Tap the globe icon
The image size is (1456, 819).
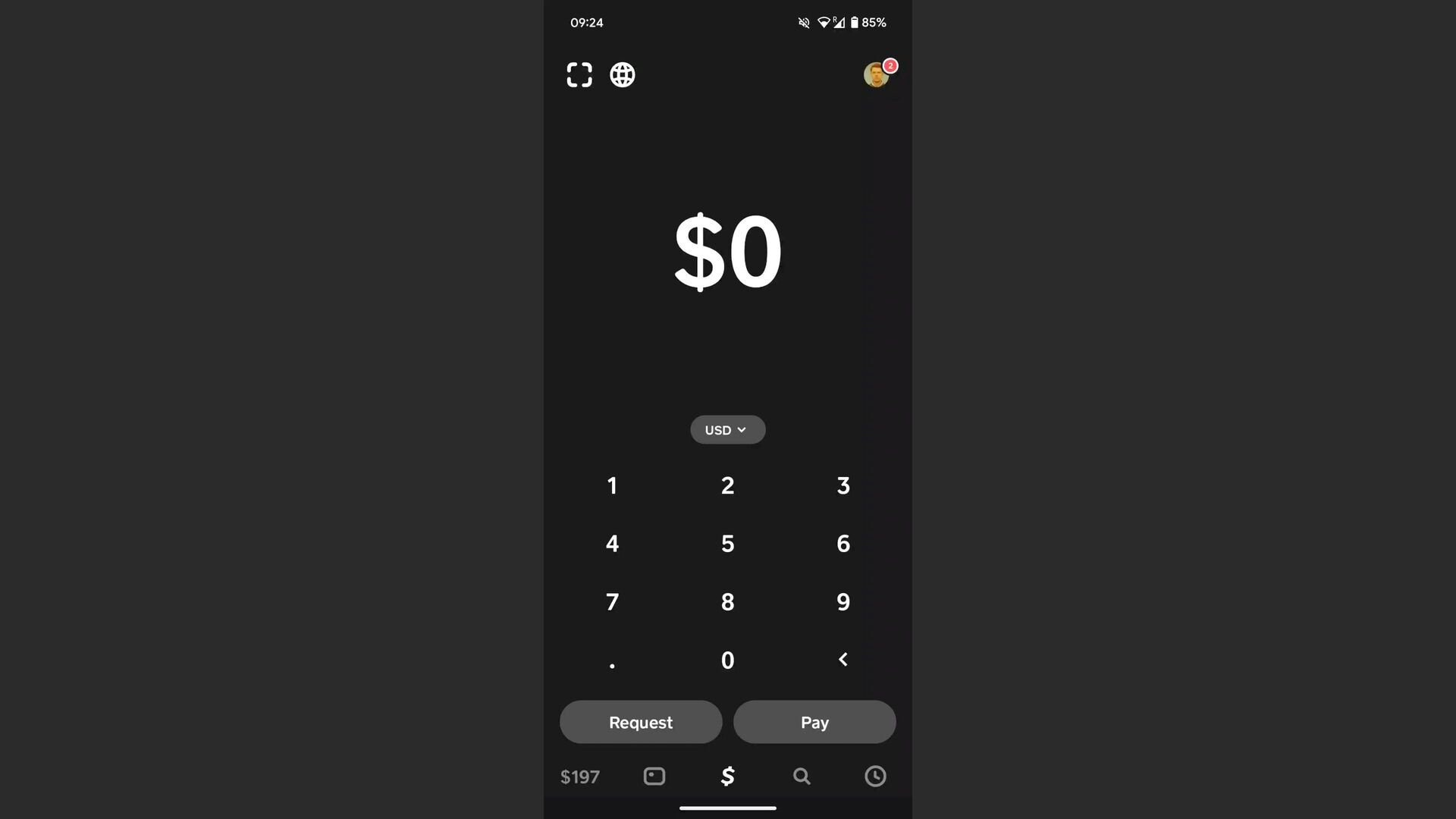(623, 74)
